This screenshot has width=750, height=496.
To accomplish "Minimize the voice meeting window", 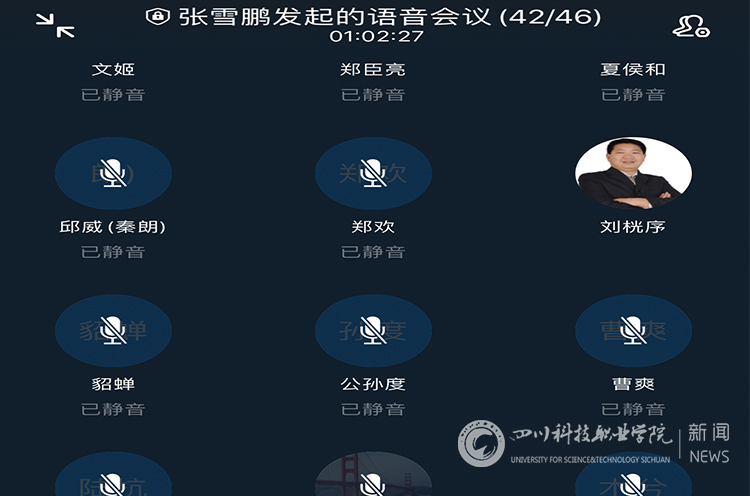I will coord(55,25).
